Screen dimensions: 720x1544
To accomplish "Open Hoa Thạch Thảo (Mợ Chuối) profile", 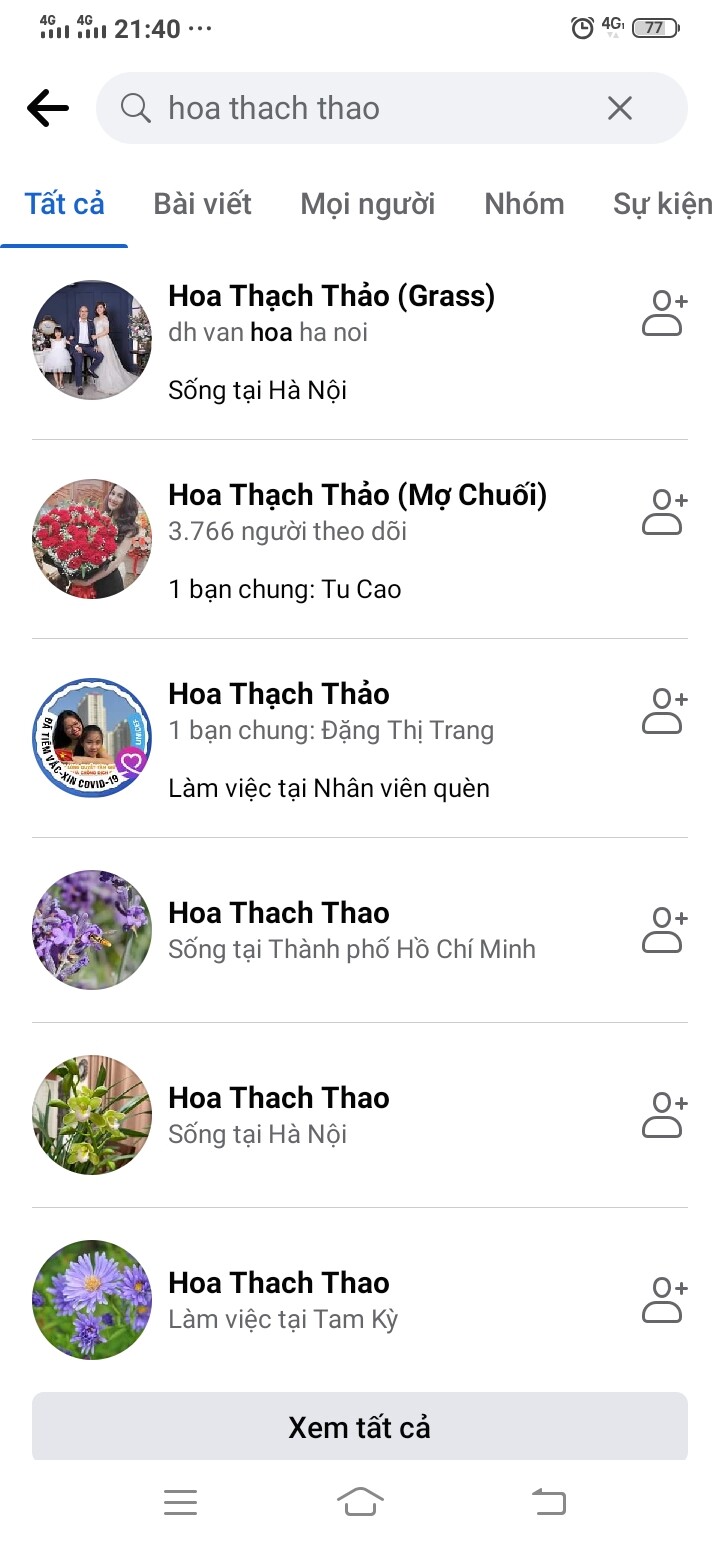I will [x=357, y=495].
